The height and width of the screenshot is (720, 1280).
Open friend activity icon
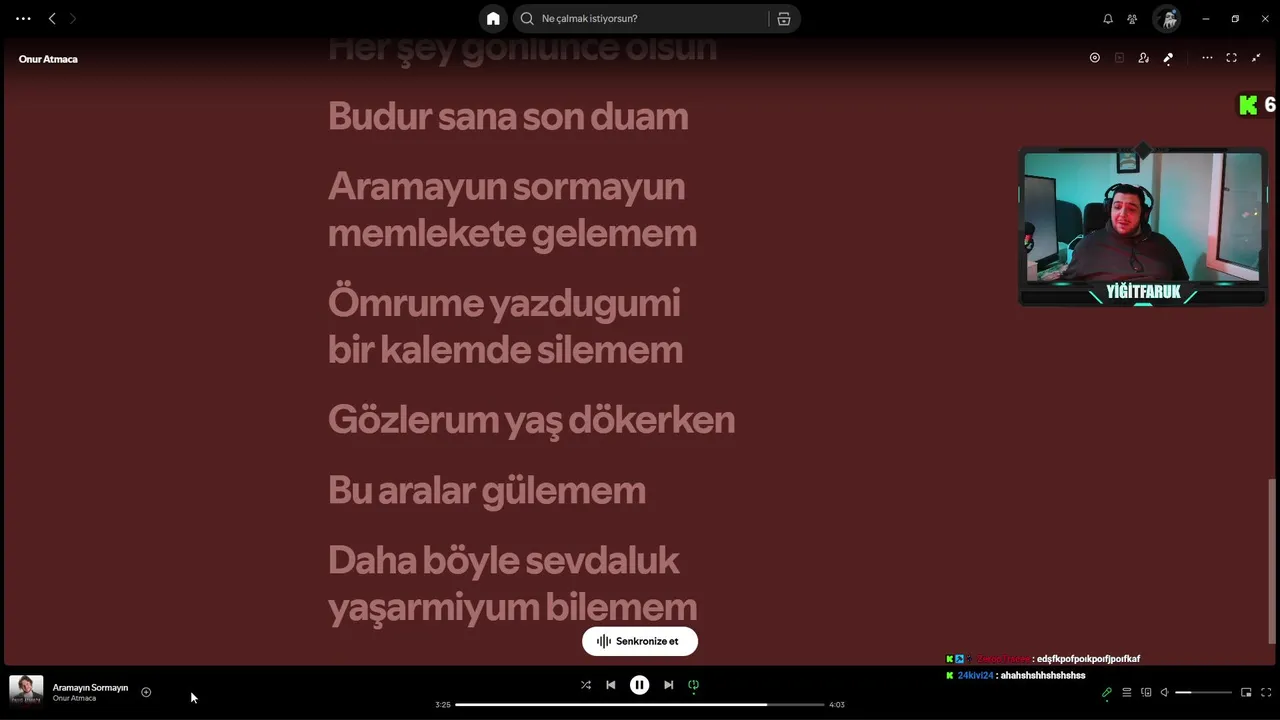1132,18
